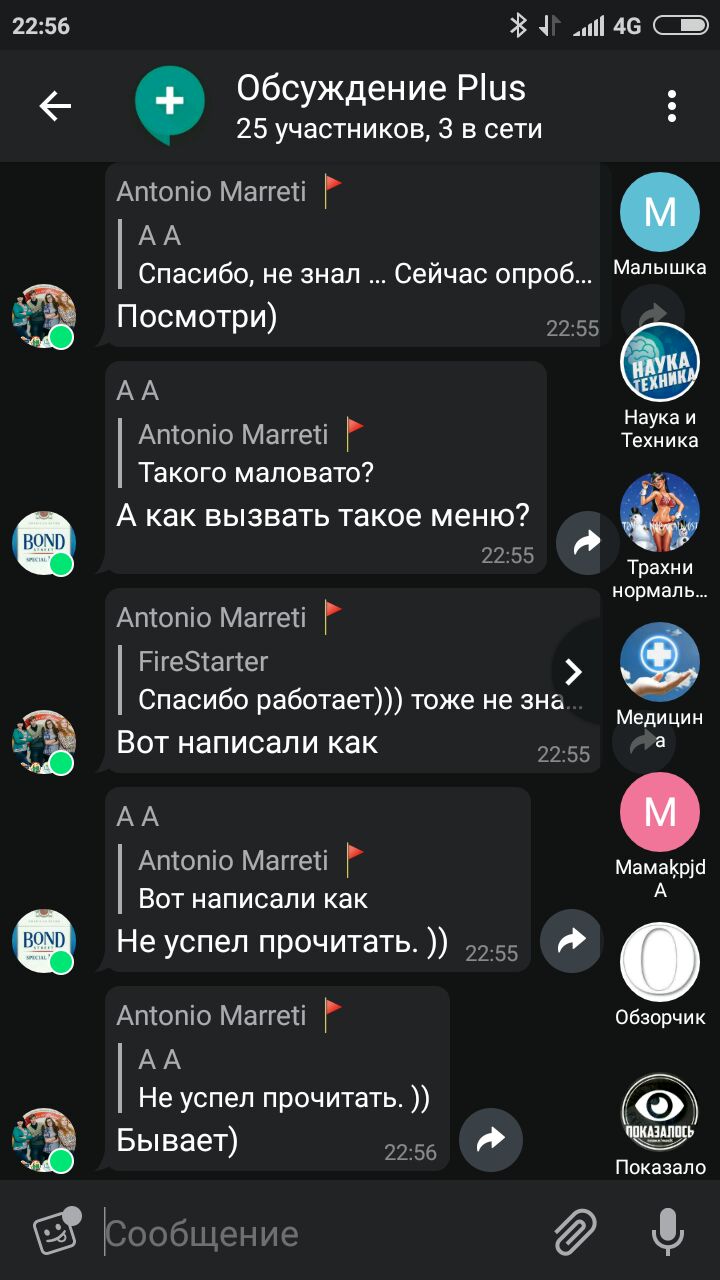This screenshot has width=720, height=1280.
Task: Go back with the arrow icon
Action: click(55, 106)
